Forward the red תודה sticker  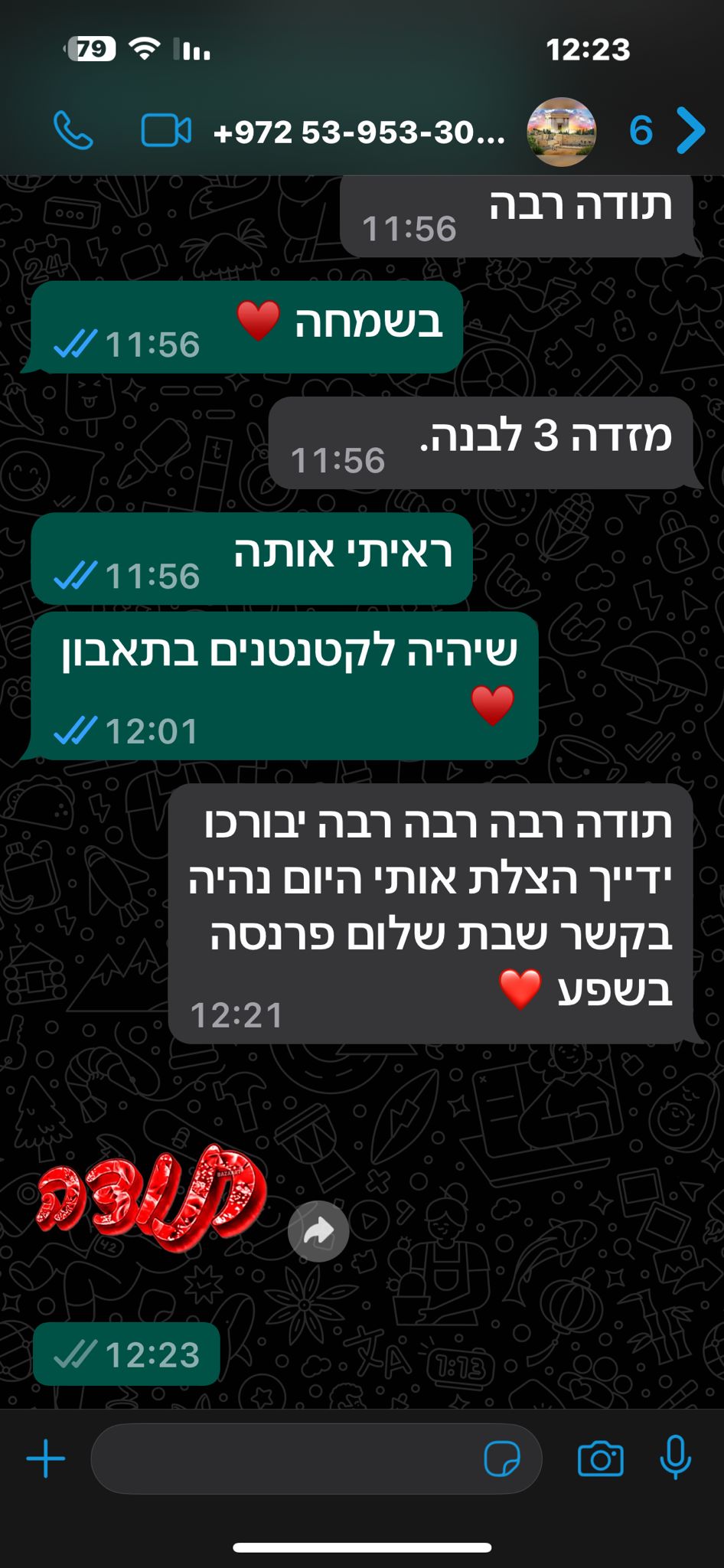[318, 1231]
